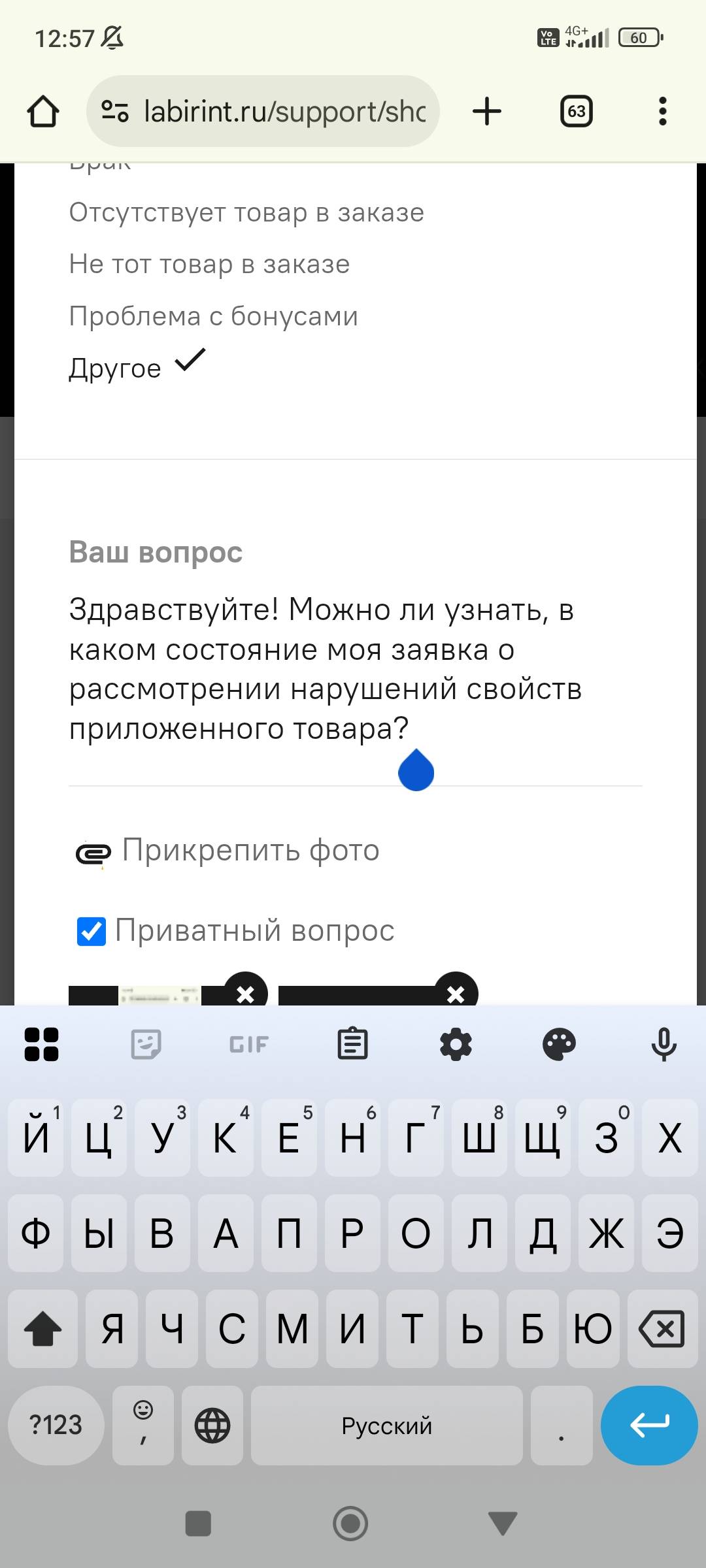Open the browser home page
706x1568 pixels.
click(x=43, y=111)
